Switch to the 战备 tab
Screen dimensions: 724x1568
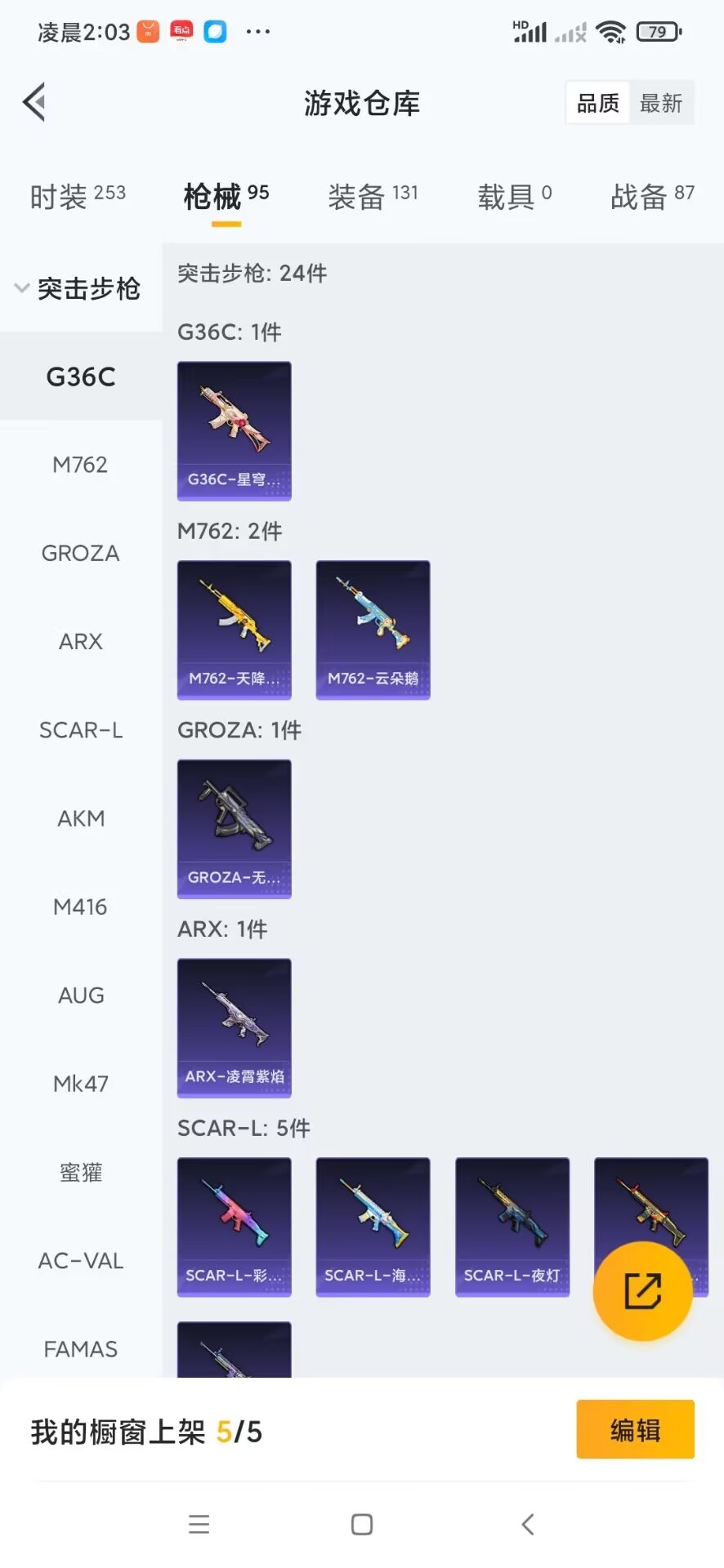(651, 196)
